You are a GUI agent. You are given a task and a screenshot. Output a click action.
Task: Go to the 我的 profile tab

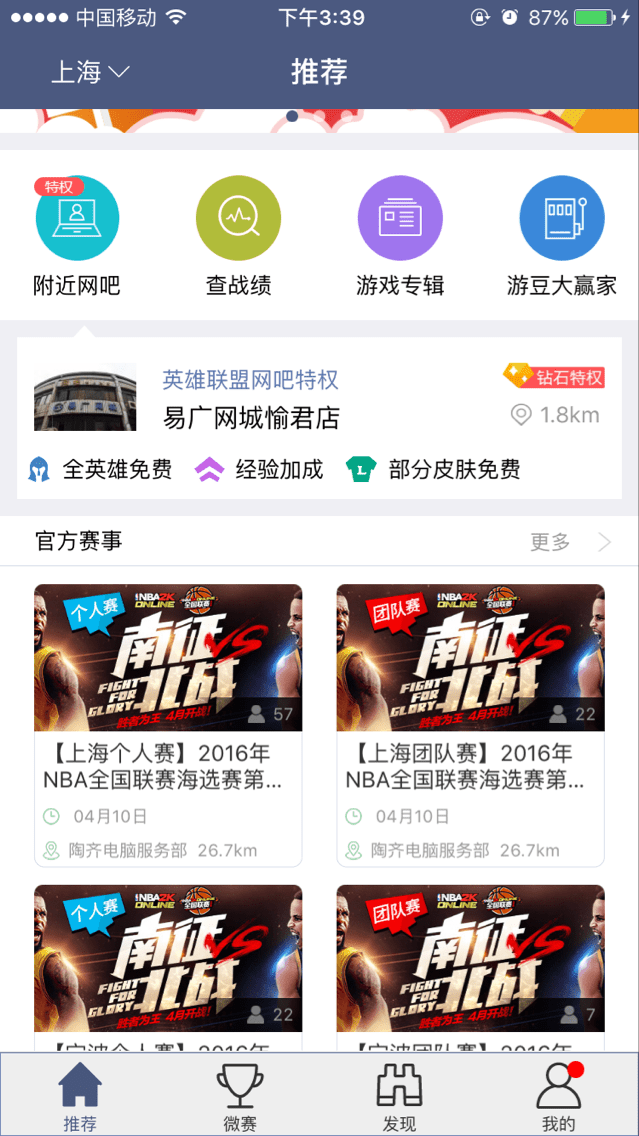point(558,1095)
